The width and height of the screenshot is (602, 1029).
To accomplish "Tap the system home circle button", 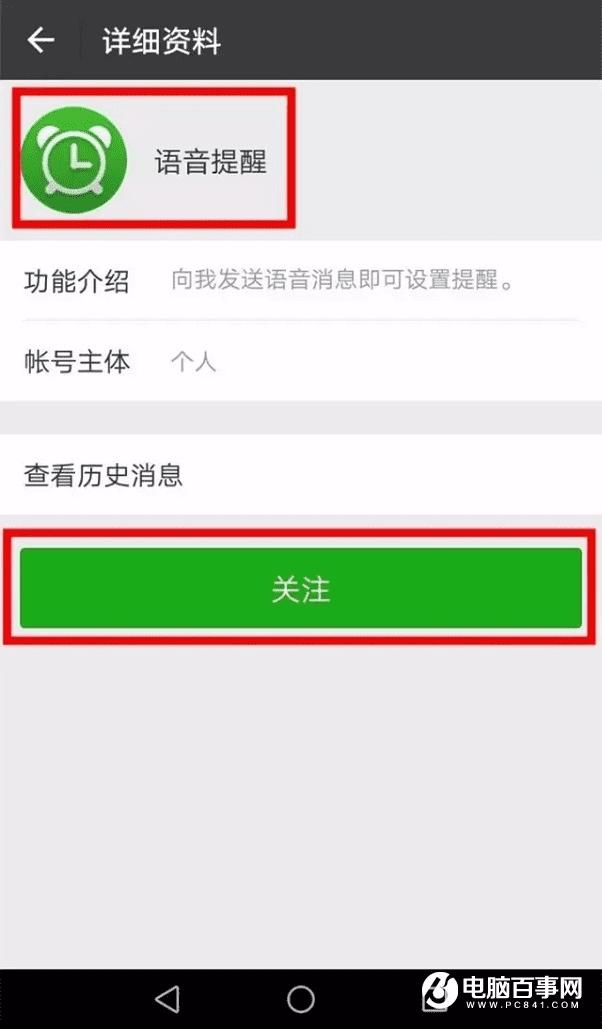I will 301,998.
